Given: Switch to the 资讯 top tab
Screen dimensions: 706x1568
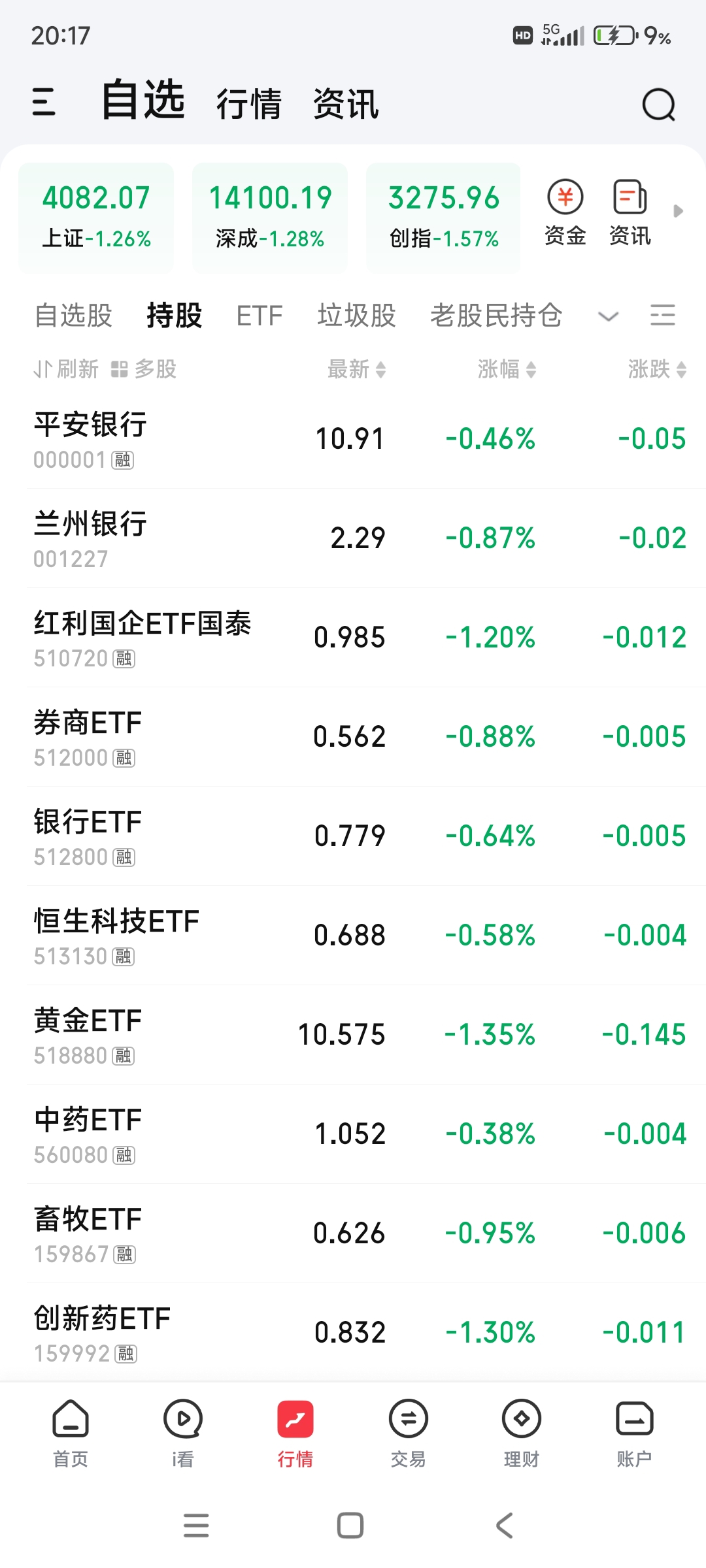Looking at the screenshot, I should click(x=346, y=105).
